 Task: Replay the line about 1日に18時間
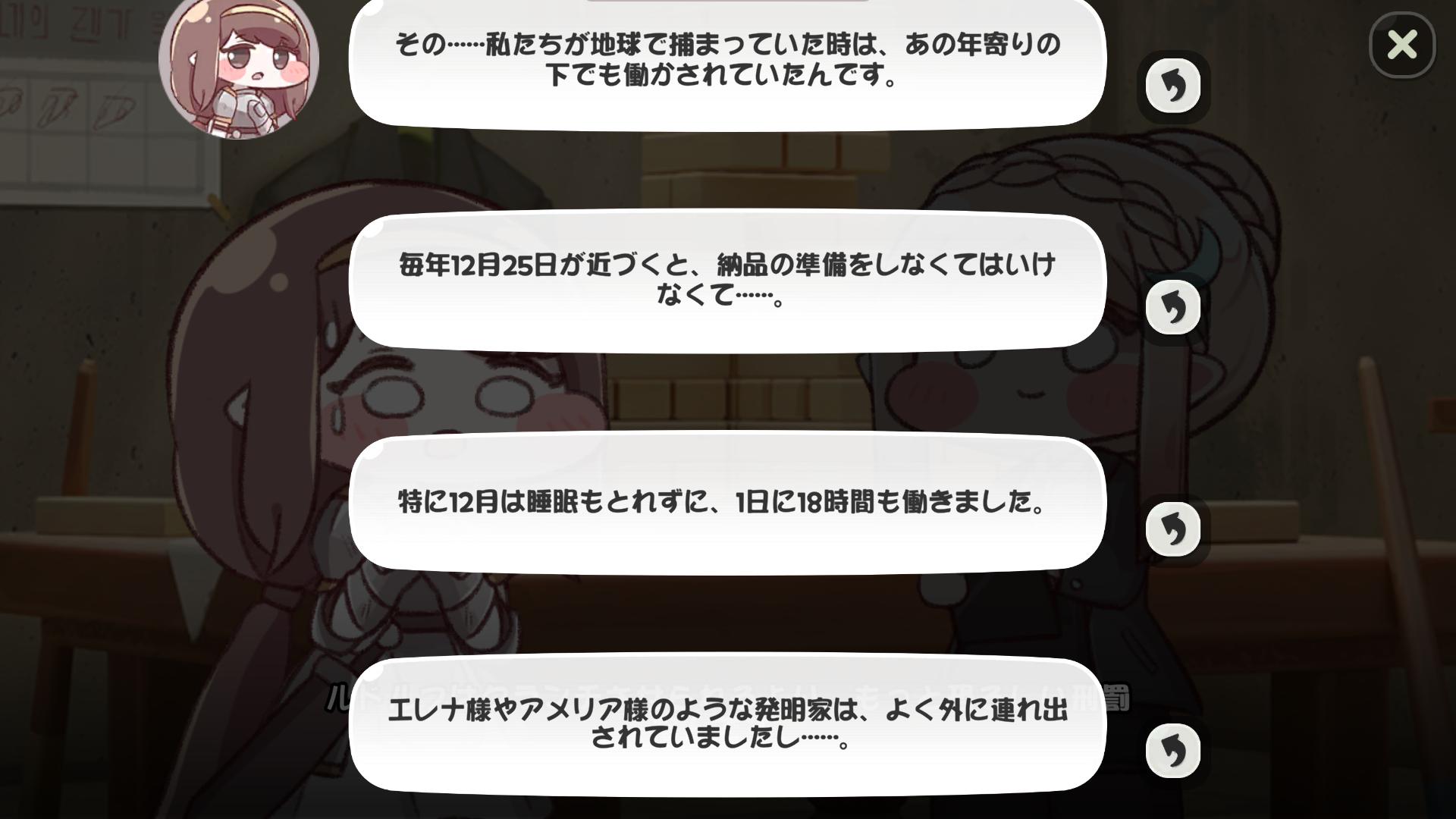pyautogui.click(x=1172, y=529)
